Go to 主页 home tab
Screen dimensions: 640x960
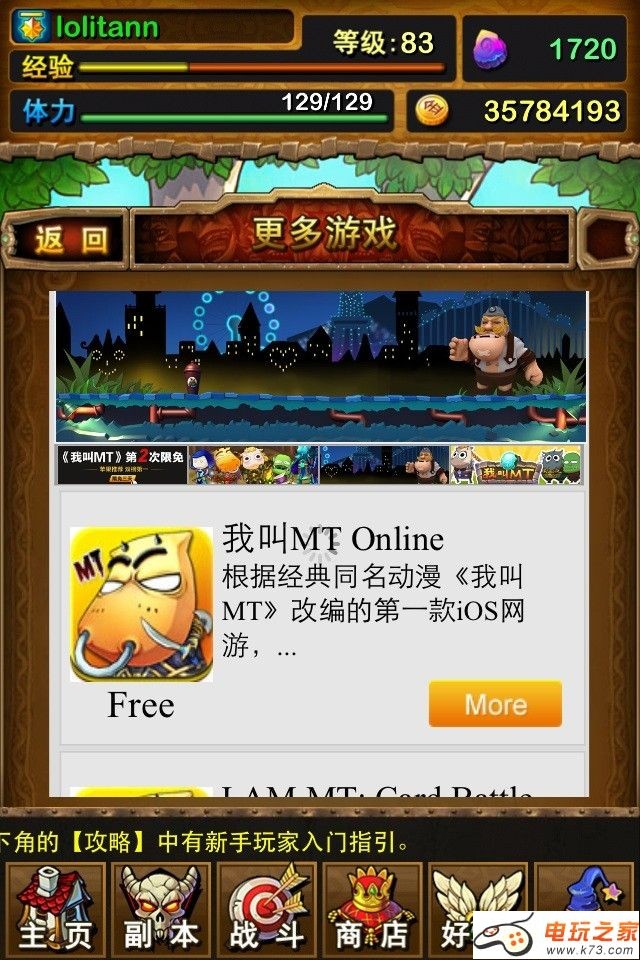click(55, 911)
